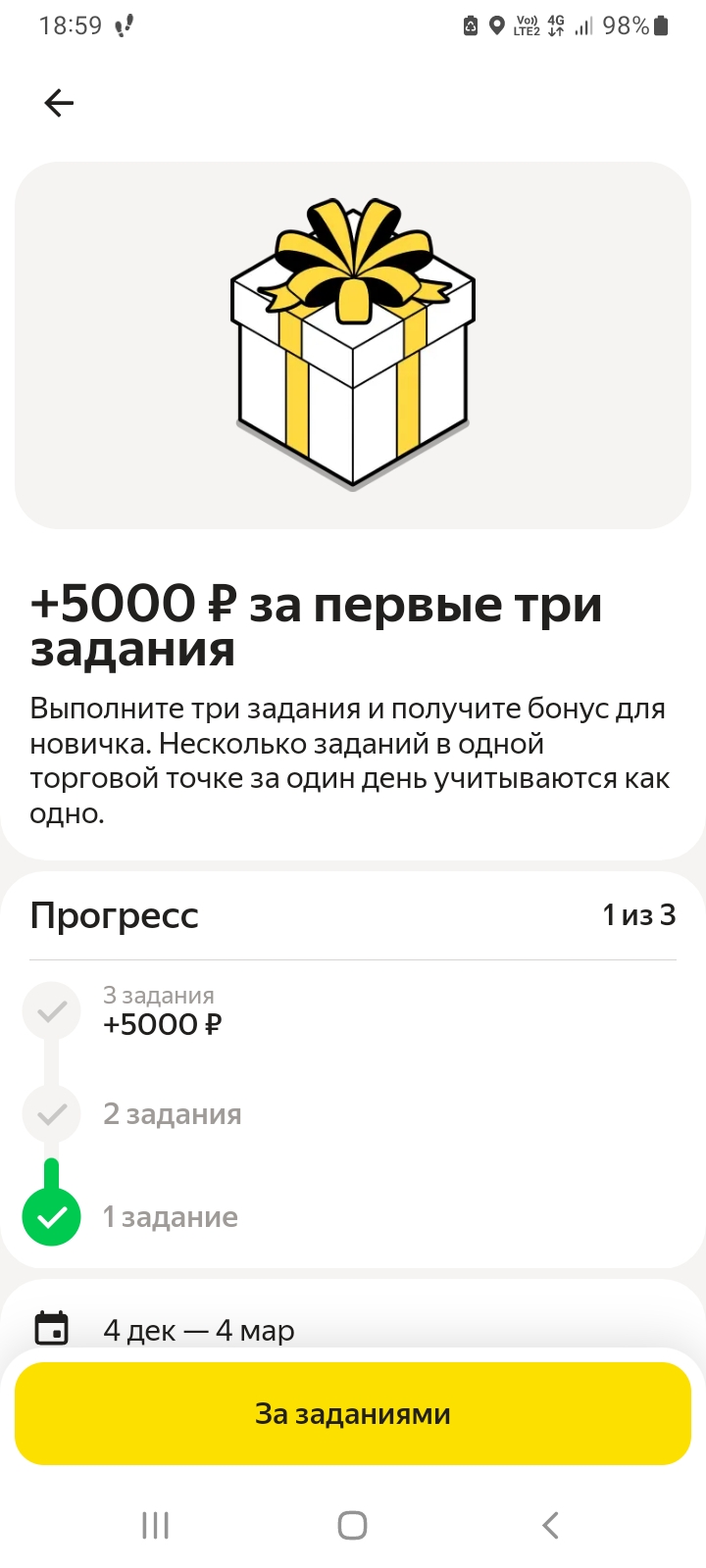Go to the home screen
Viewport: 706px width, 1568px height.
point(352,1525)
